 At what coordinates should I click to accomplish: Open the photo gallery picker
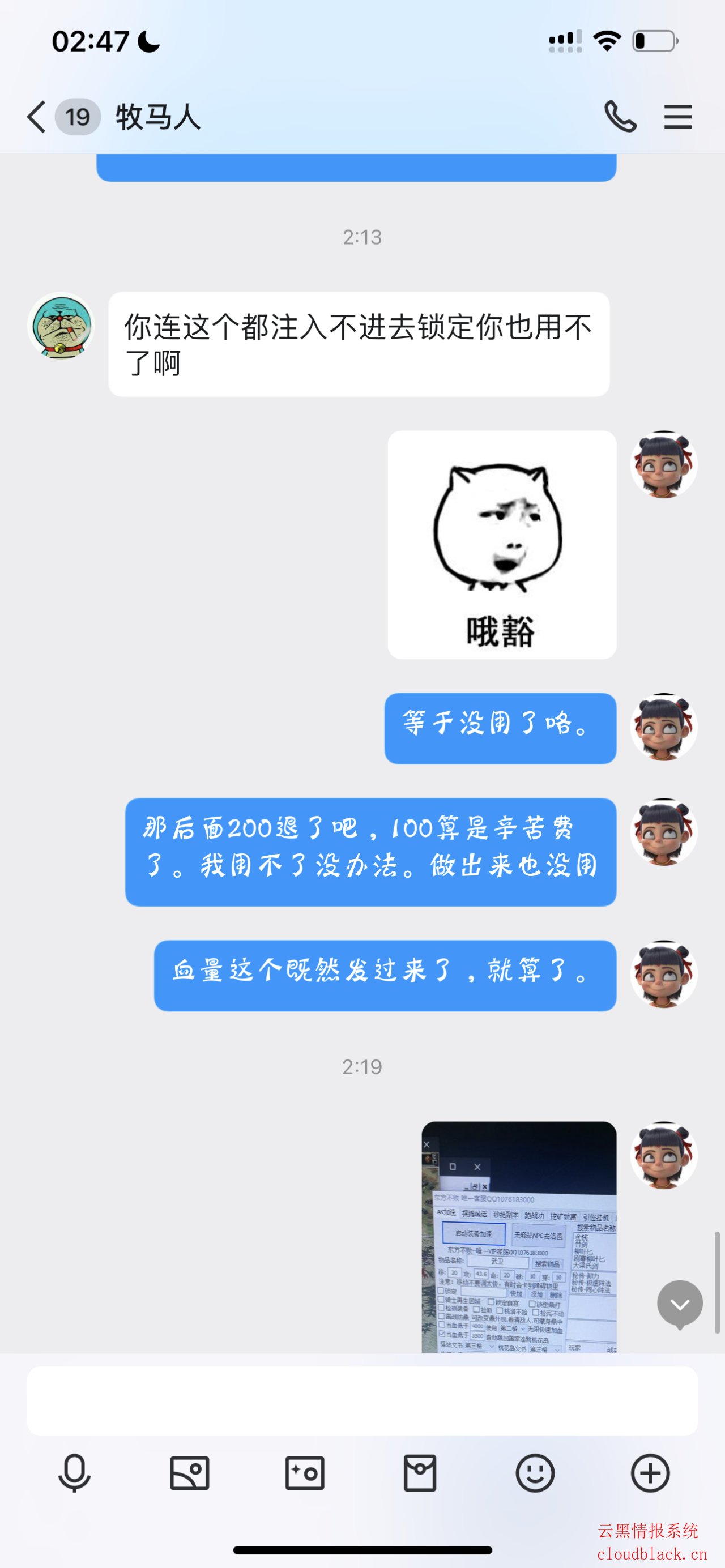189,1473
